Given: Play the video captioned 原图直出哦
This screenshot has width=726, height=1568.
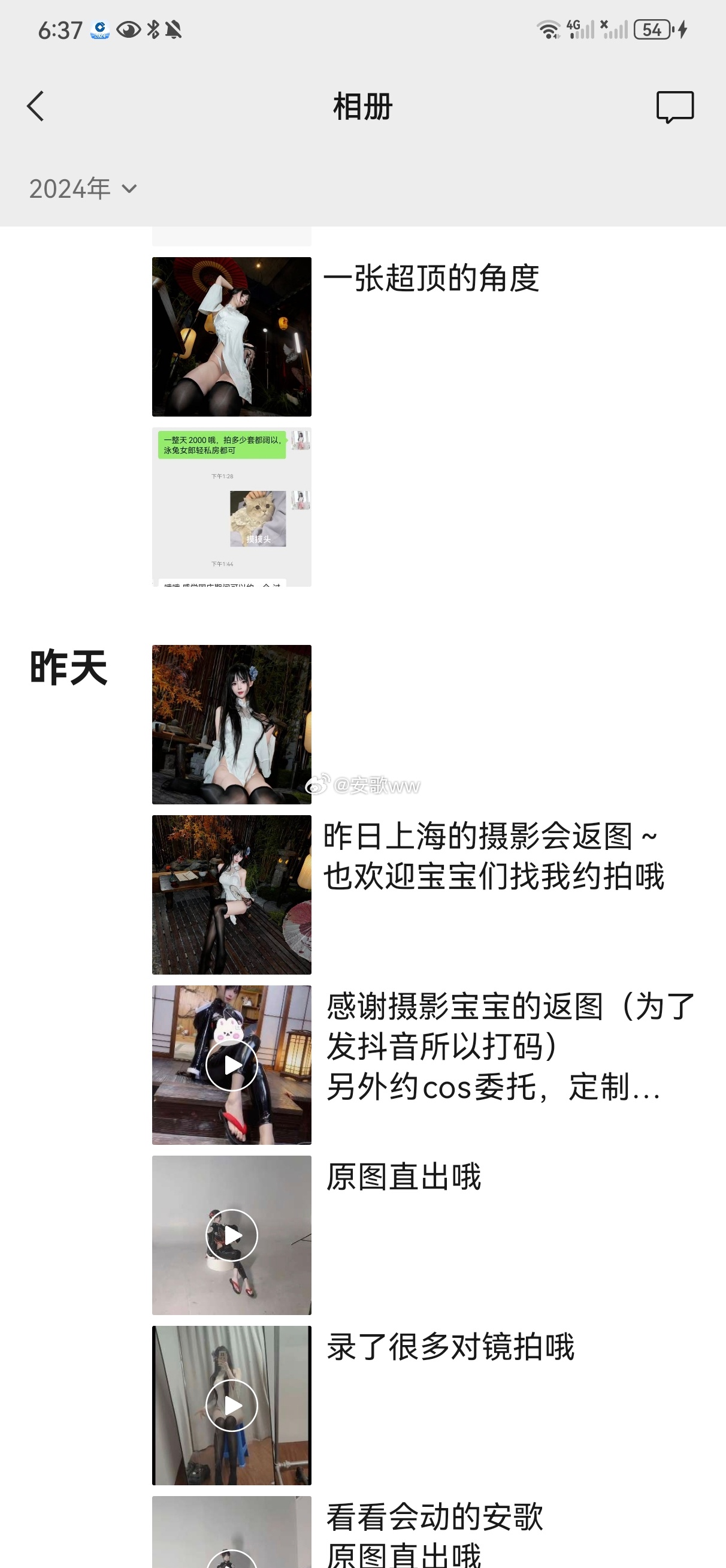Looking at the screenshot, I should 231,1235.
